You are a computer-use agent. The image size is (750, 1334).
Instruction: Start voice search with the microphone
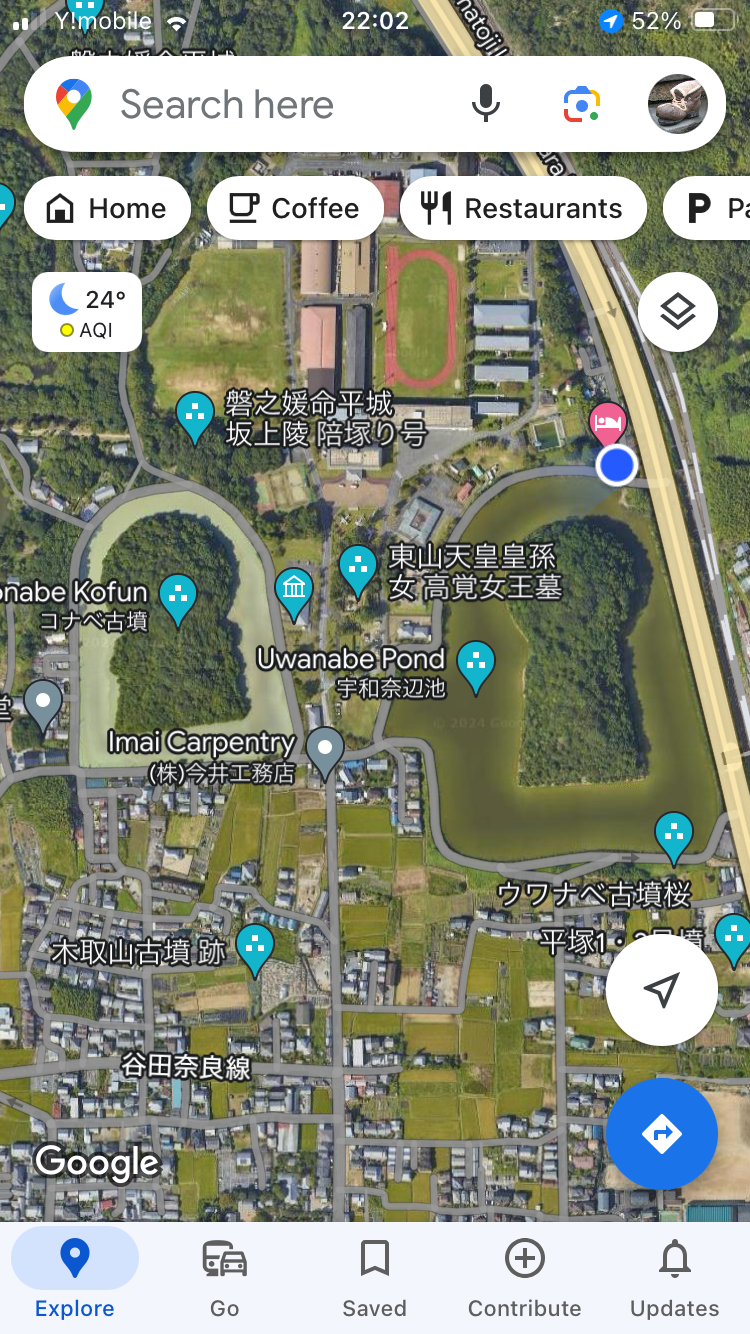pos(486,104)
